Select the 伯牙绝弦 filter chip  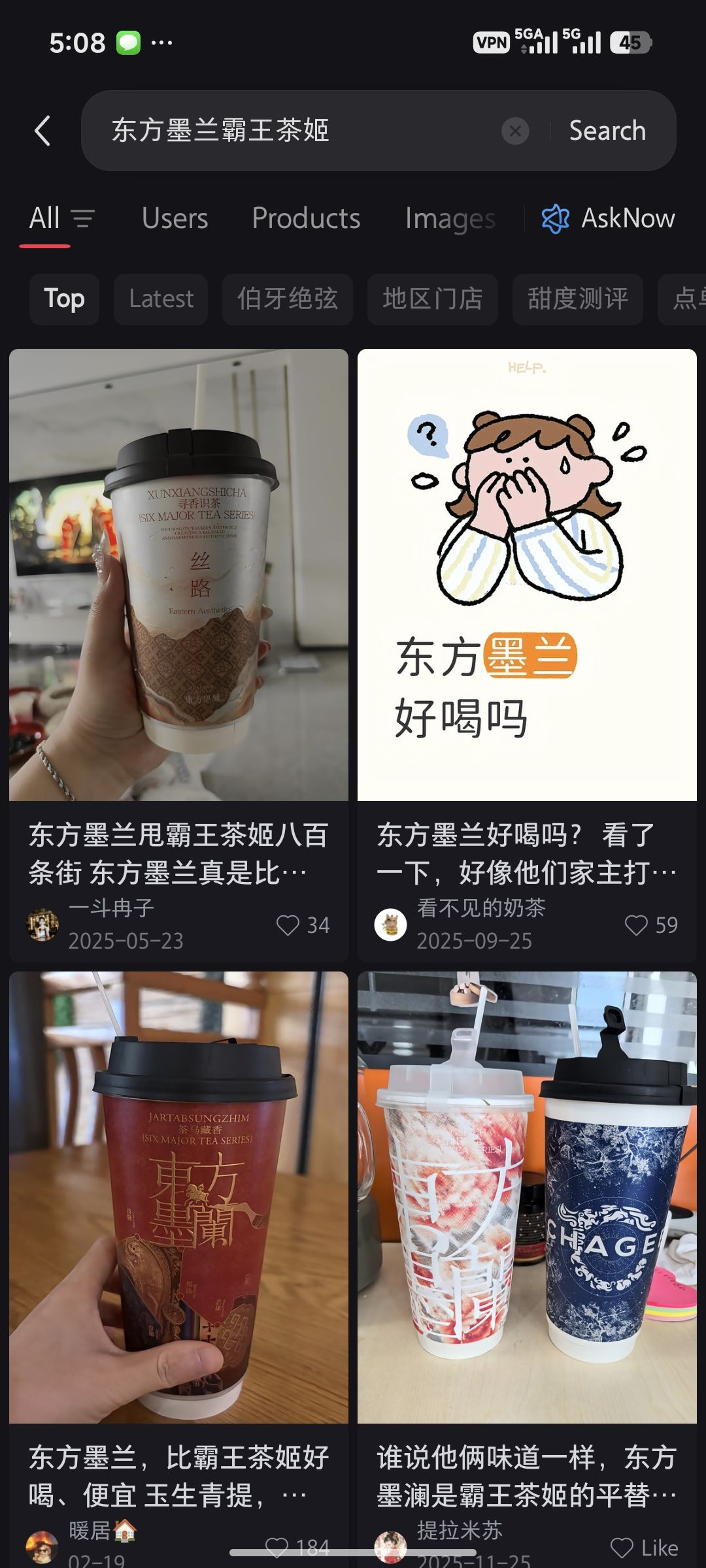[x=288, y=299]
